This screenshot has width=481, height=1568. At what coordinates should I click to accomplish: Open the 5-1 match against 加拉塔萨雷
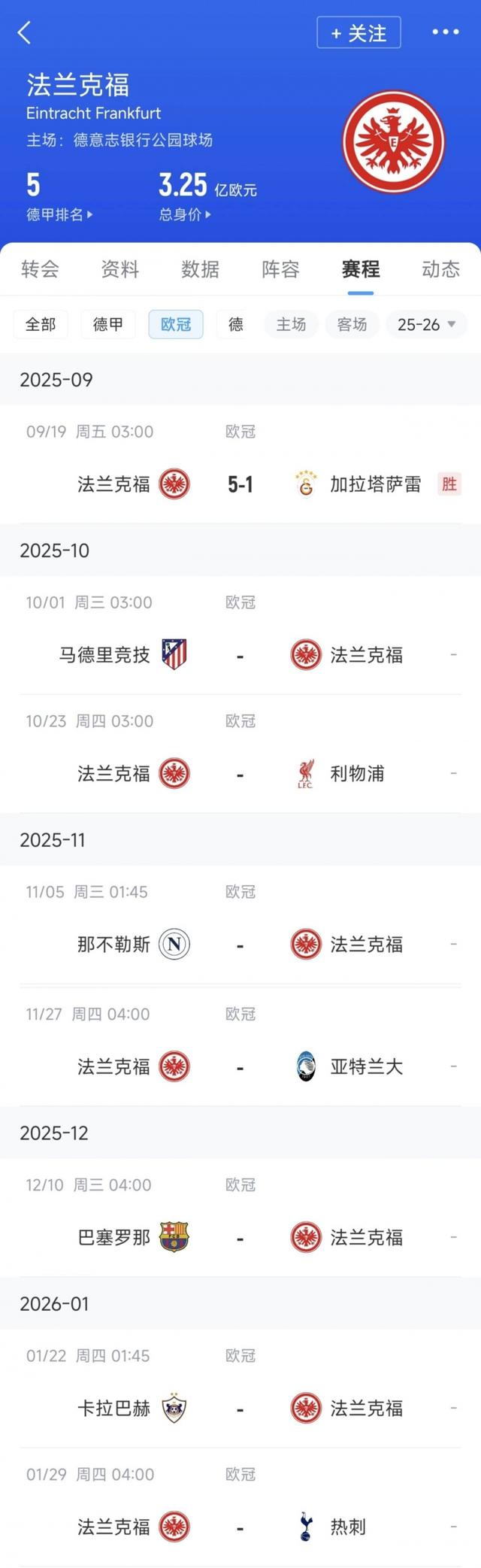point(240,484)
